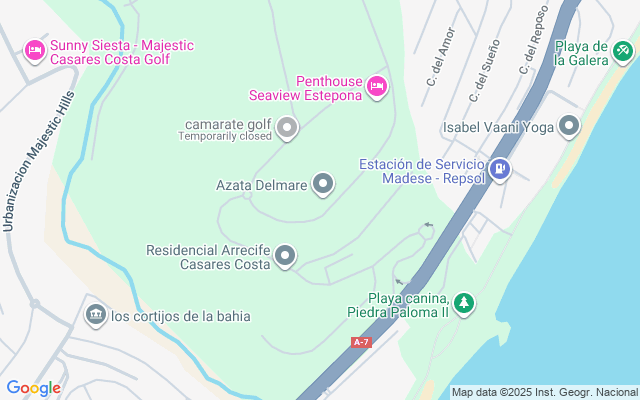
Task: Open the Azata Delmare map pin
Action: [x=322, y=184]
